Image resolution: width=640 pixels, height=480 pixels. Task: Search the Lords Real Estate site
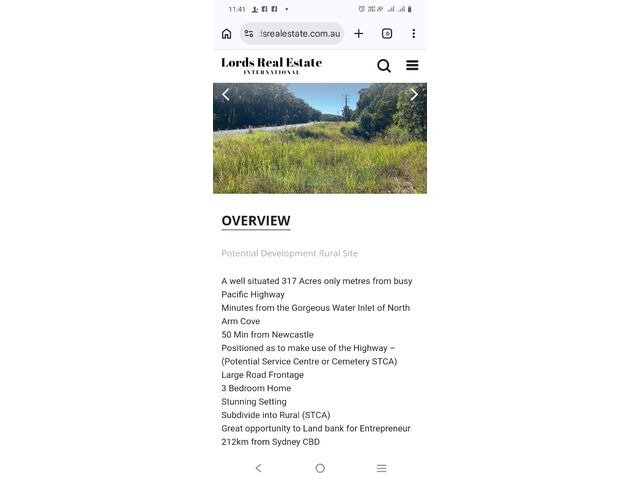(x=384, y=66)
